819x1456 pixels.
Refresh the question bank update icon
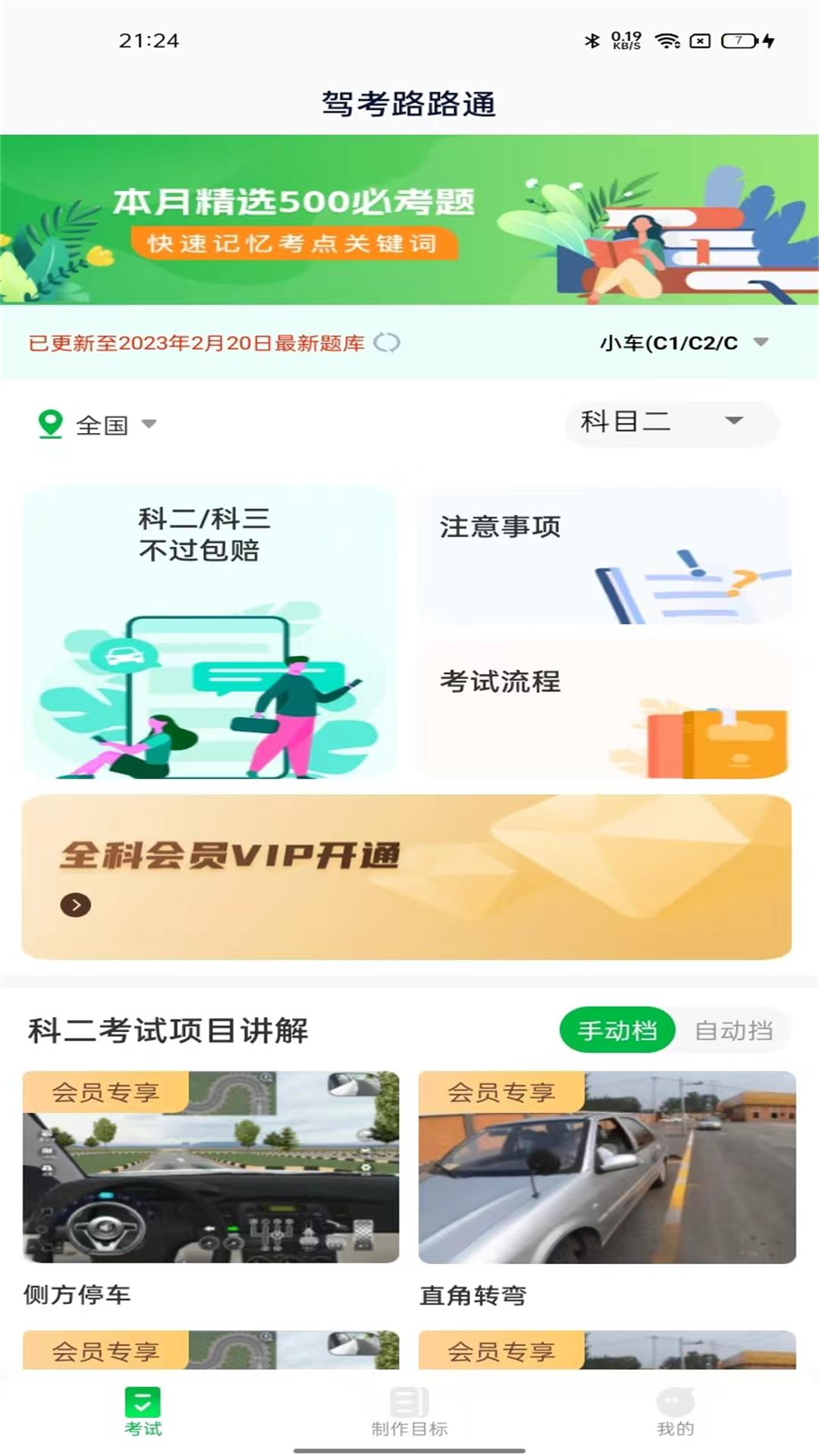(388, 343)
